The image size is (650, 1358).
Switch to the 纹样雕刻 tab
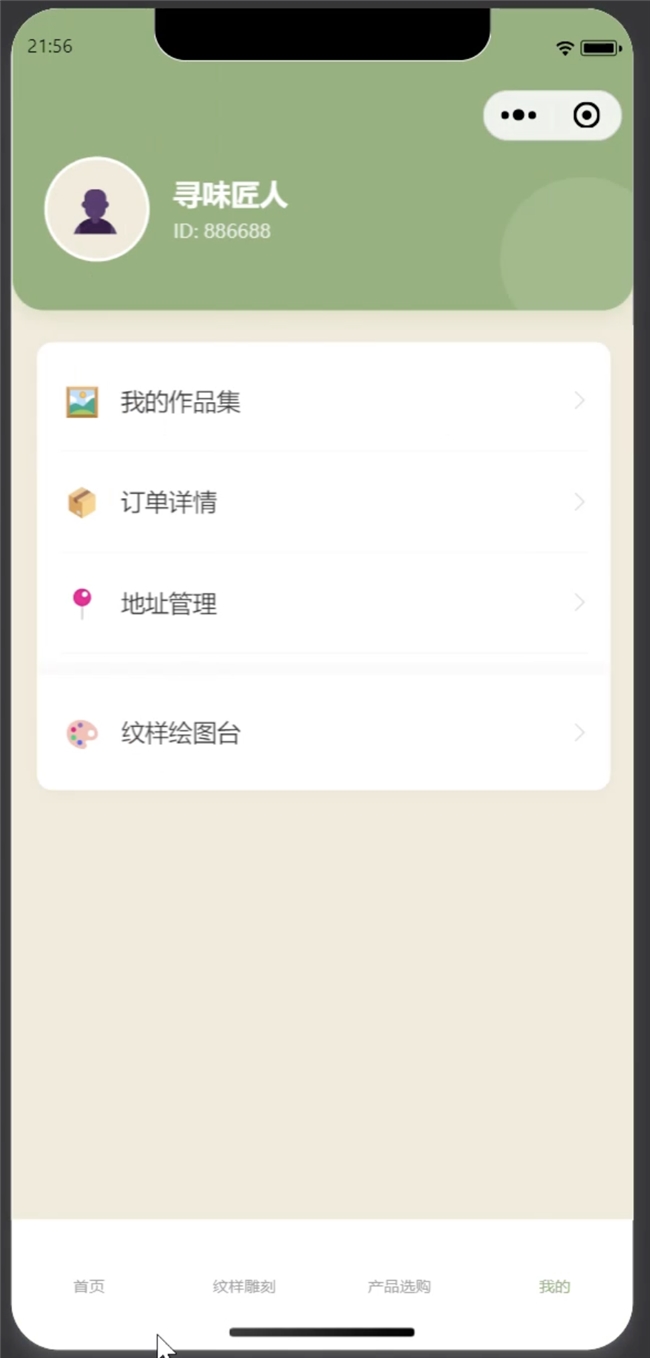pyautogui.click(x=244, y=1286)
